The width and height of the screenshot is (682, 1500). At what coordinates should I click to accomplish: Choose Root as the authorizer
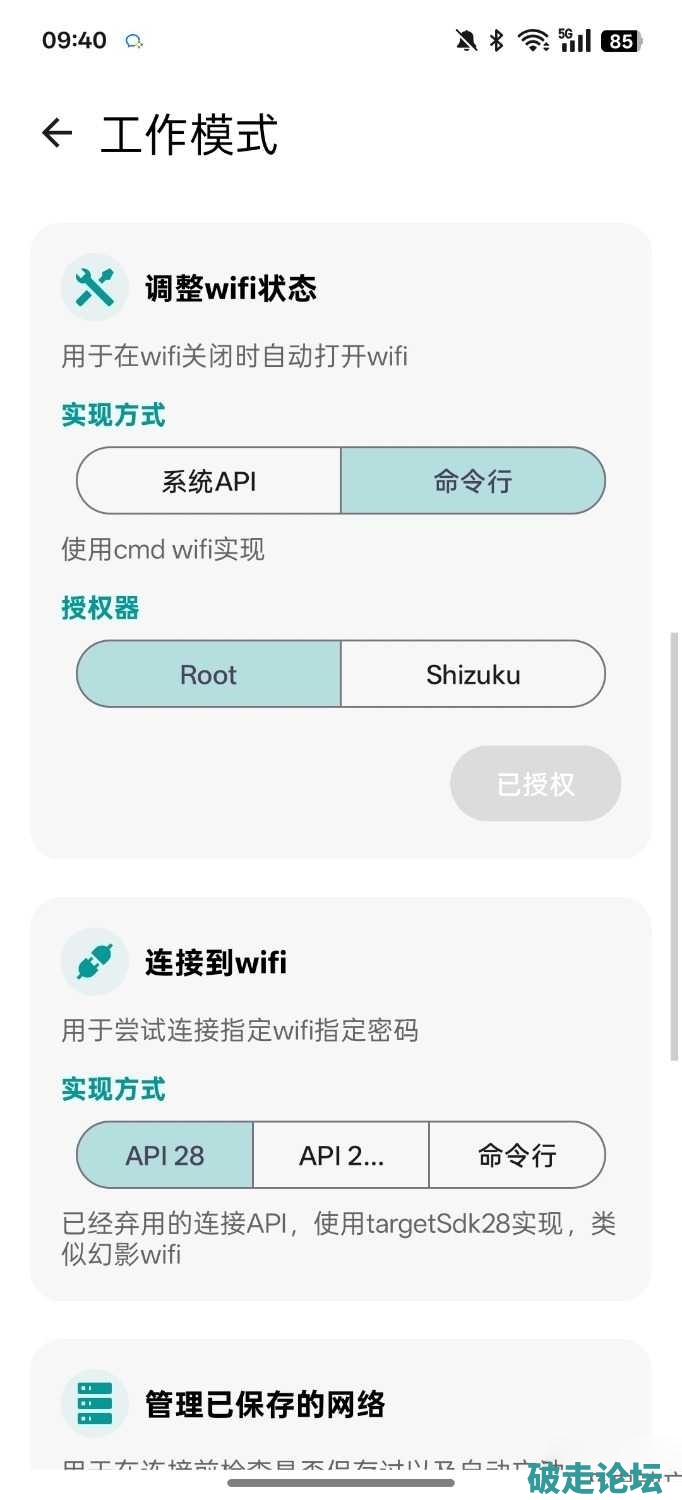209,675
